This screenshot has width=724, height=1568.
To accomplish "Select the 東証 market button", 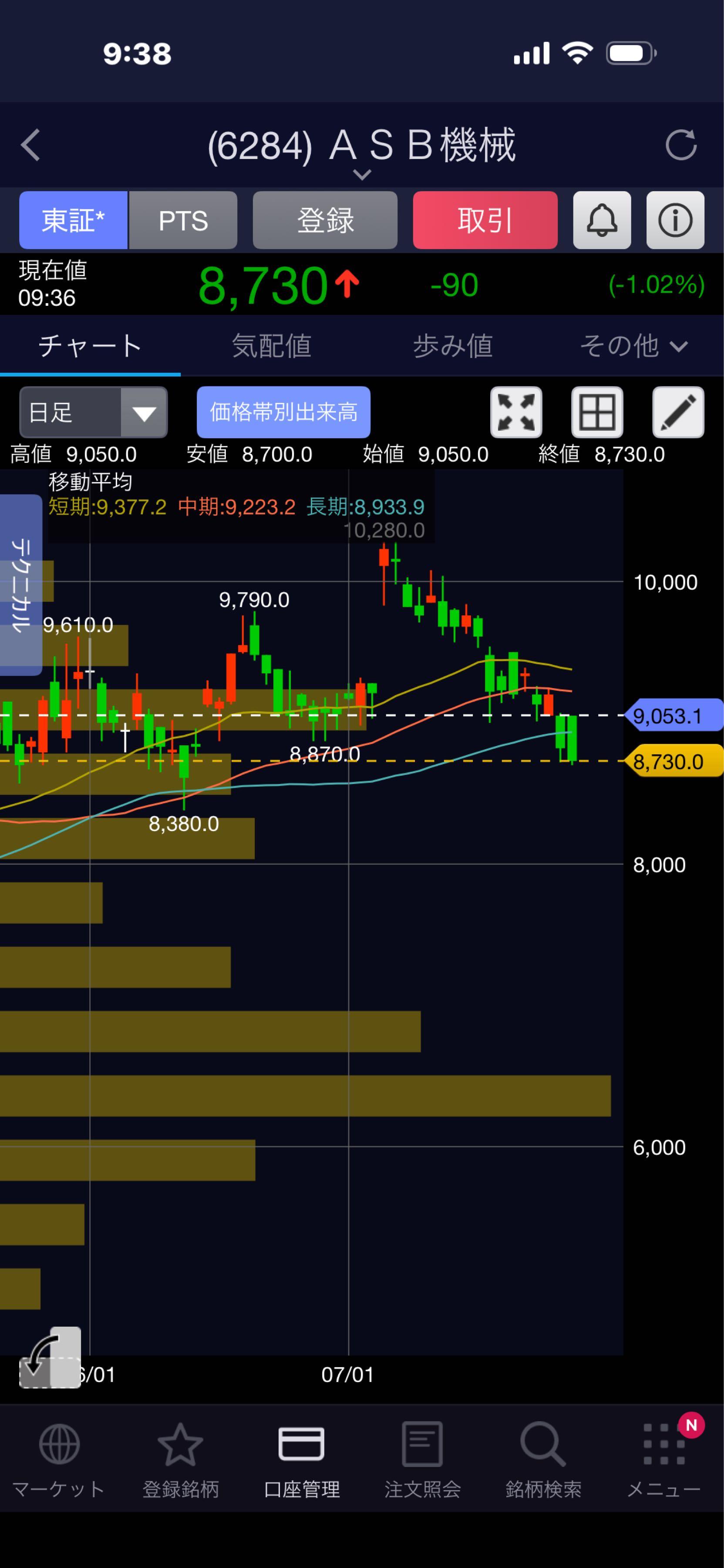I will point(73,220).
